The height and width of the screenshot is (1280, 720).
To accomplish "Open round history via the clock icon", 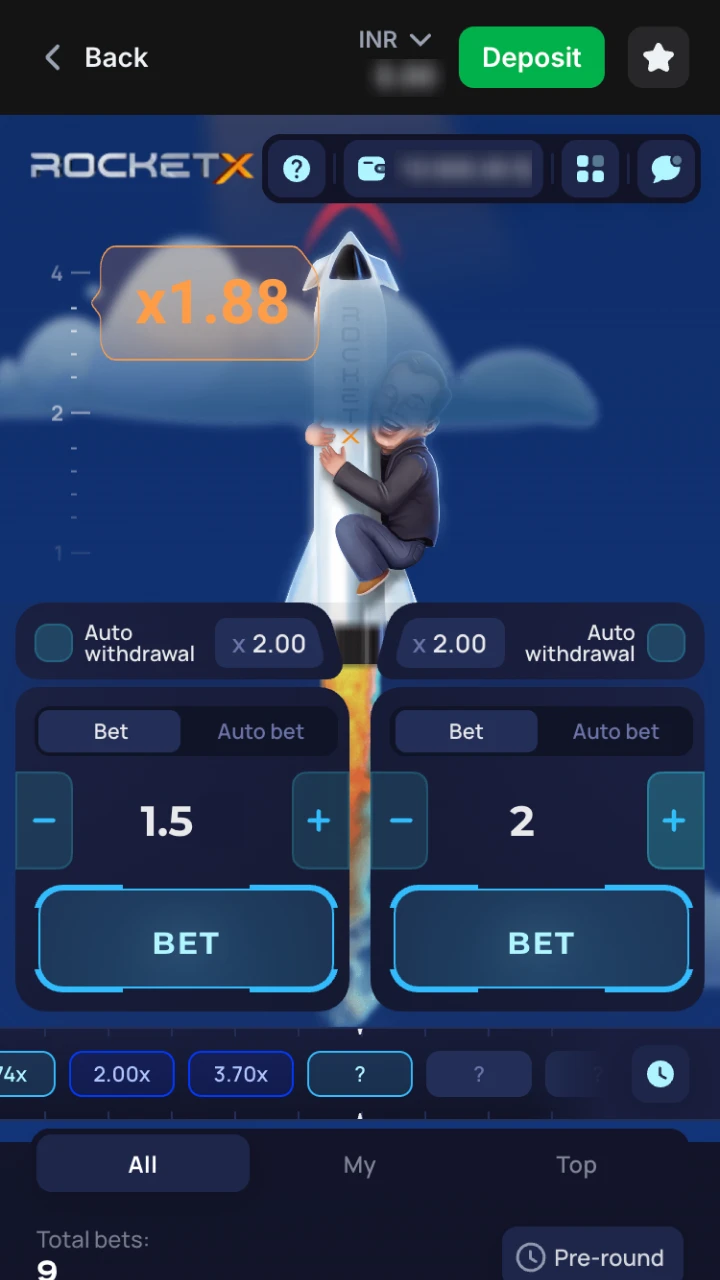I will click(660, 1074).
